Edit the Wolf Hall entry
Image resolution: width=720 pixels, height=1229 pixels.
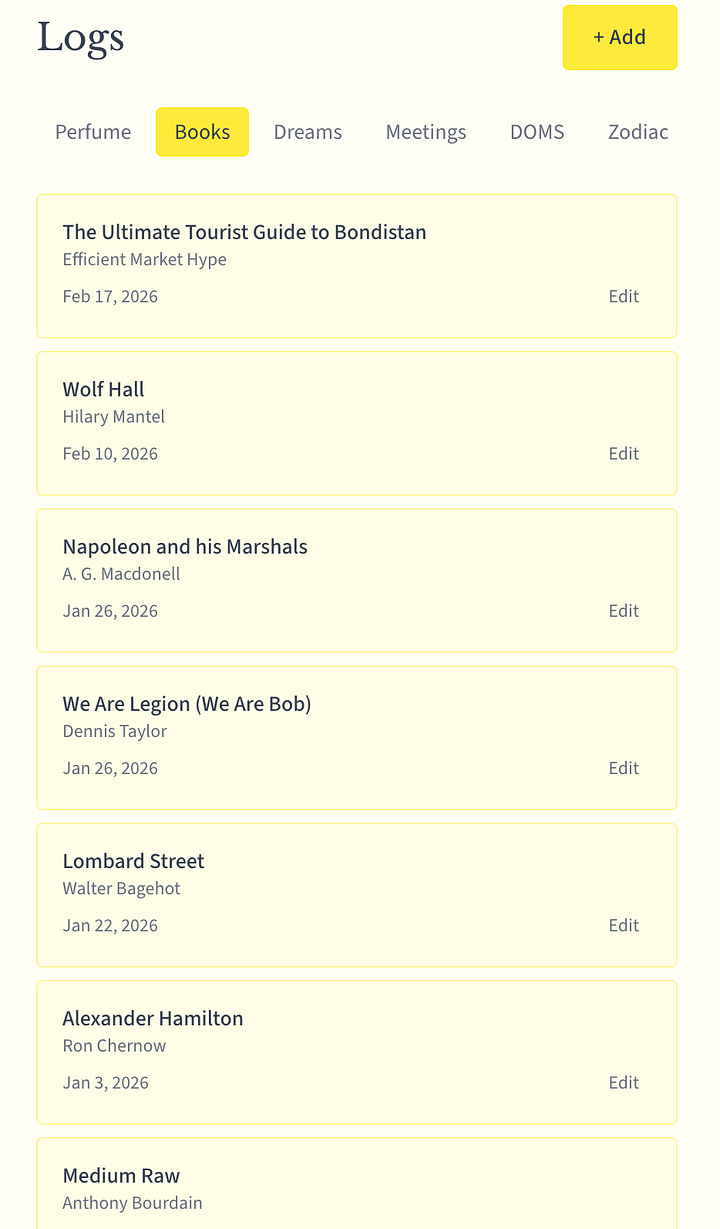[x=623, y=453]
